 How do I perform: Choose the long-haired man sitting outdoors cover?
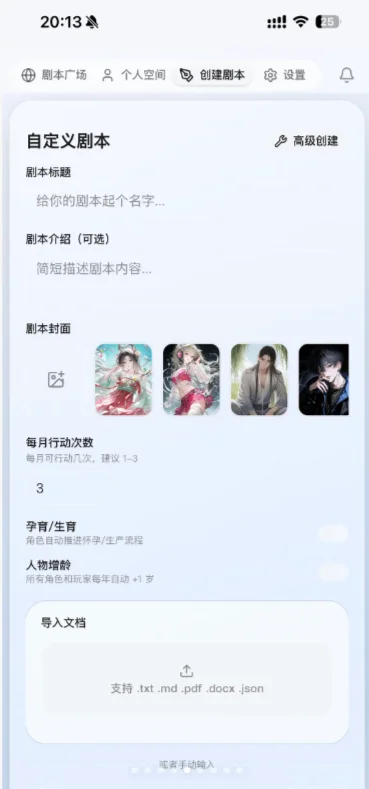[259, 380]
